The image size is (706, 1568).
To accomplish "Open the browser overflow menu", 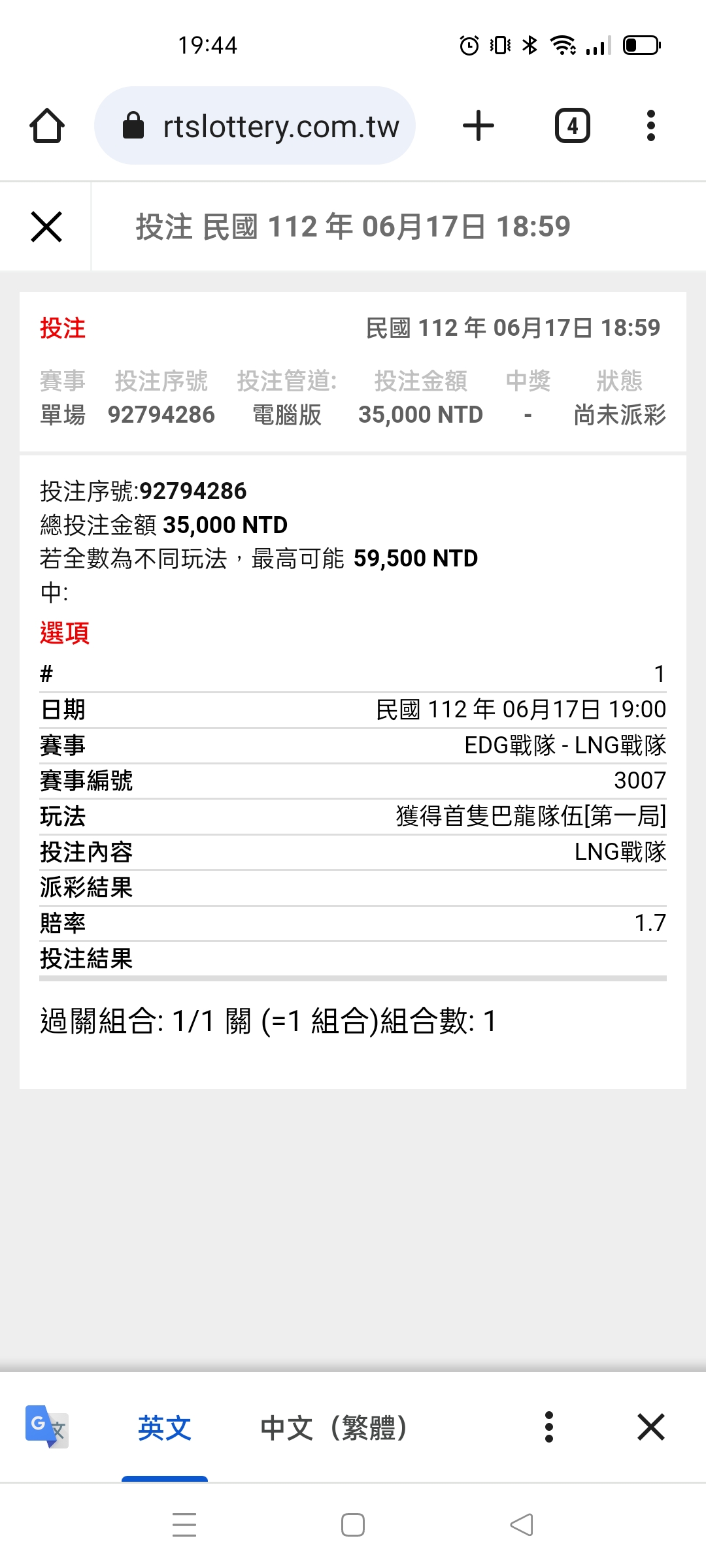I will point(650,125).
